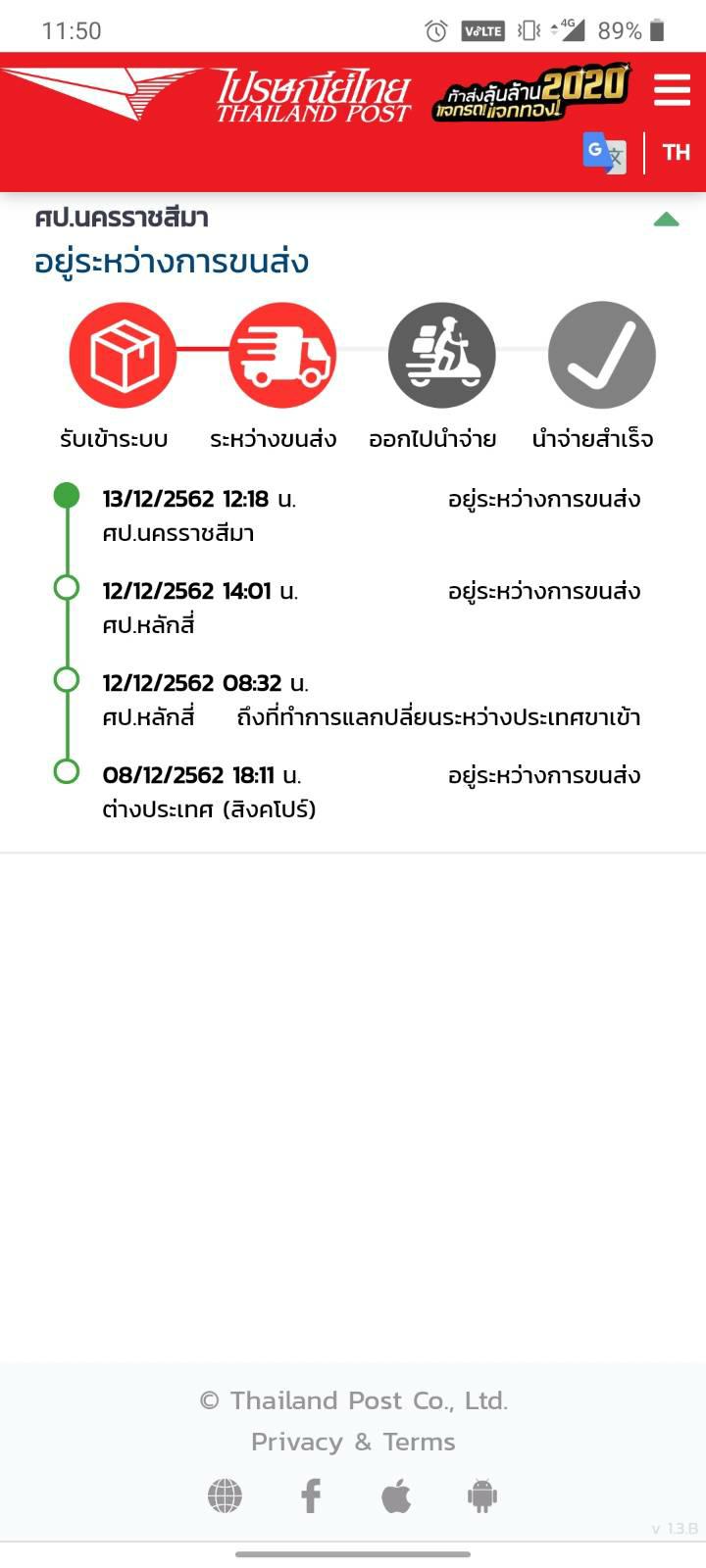Collapse the tracking details arrow
The height and width of the screenshot is (1568, 706).
667,220
